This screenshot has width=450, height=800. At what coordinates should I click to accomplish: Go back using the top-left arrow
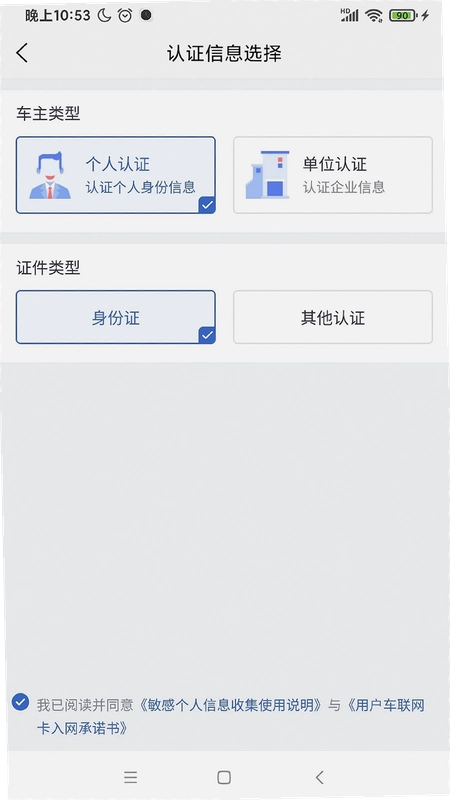(x=22, y=53)
